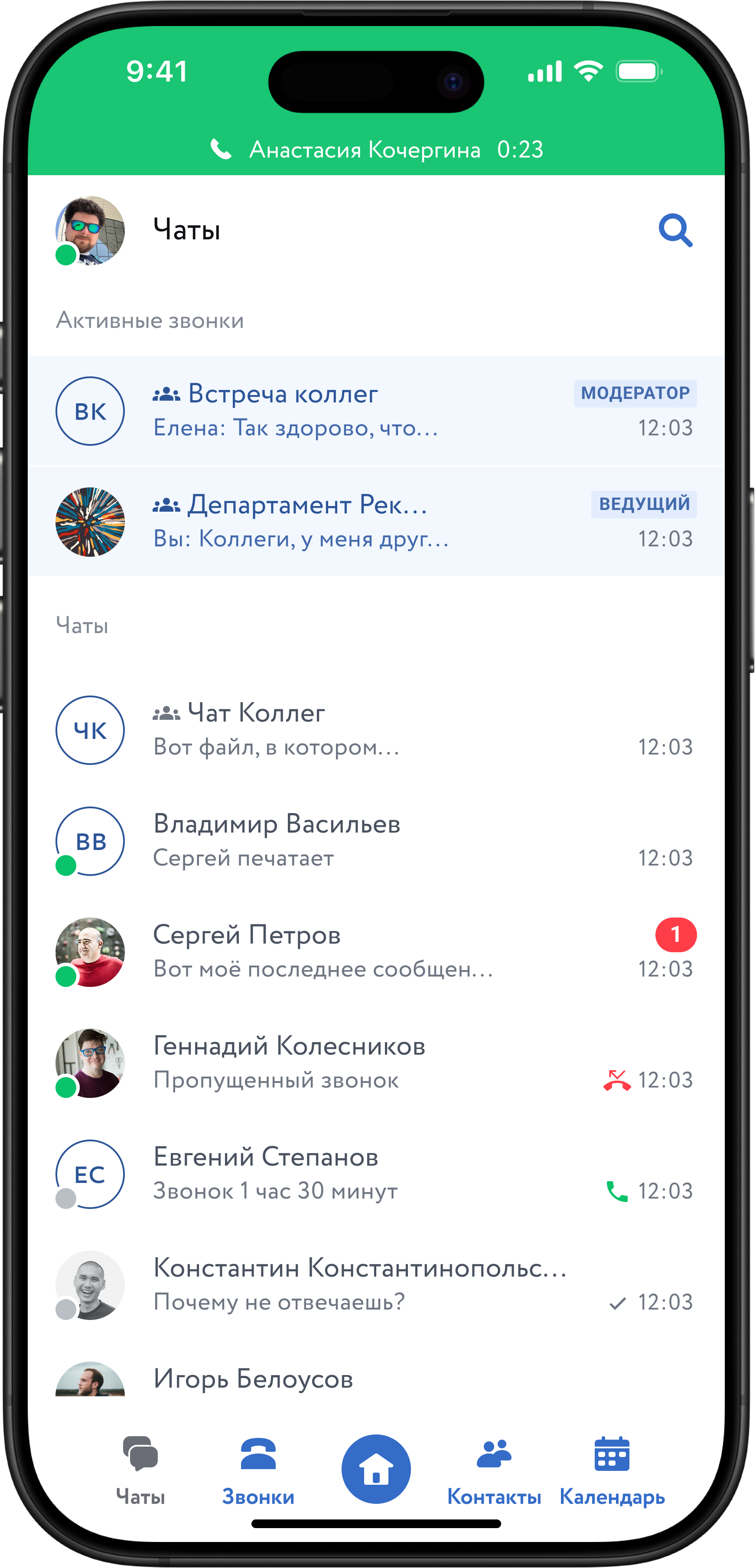Screen dimensions: 756x1568
Task: Switch to the Контакты tab
Action: coord(494,1470)
